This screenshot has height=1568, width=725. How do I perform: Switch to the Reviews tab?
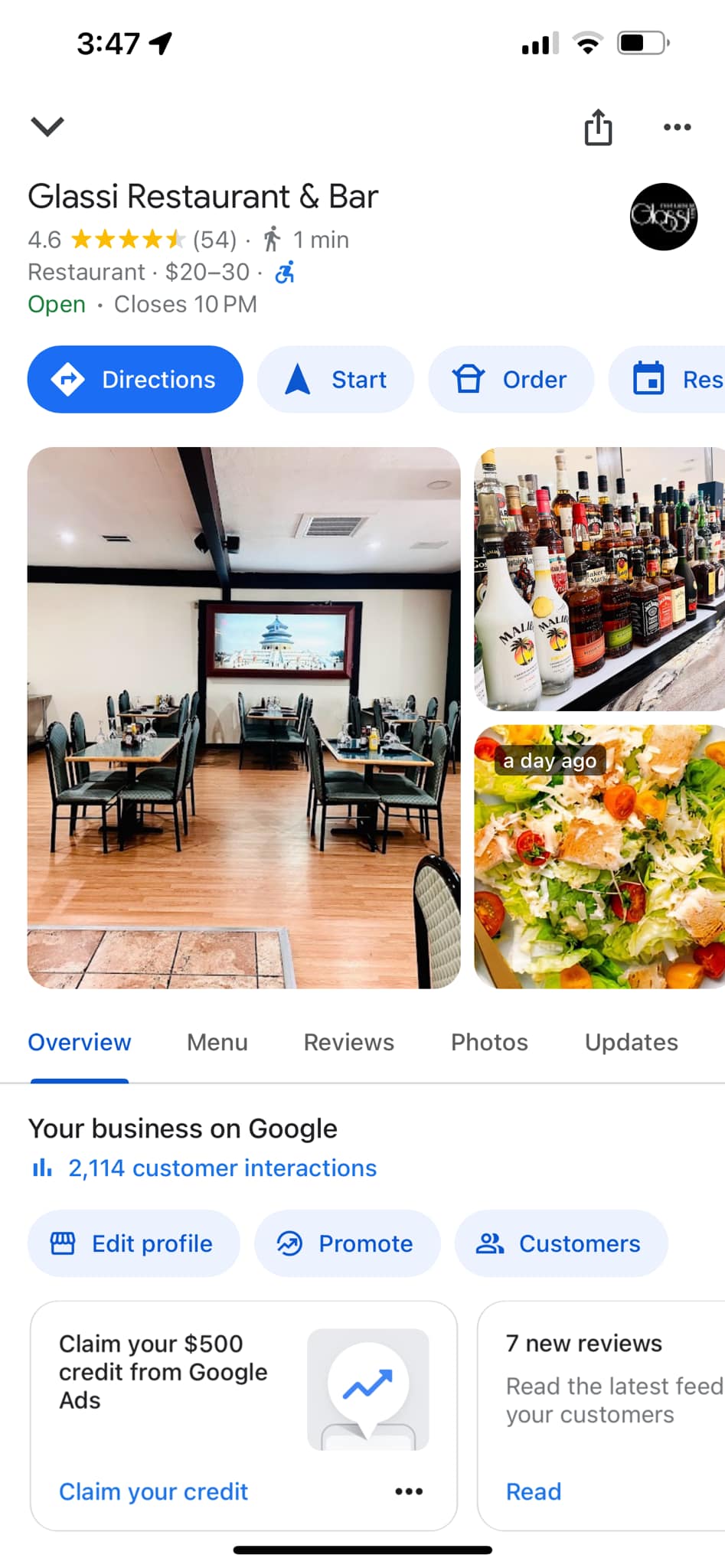coord(348,1042)
